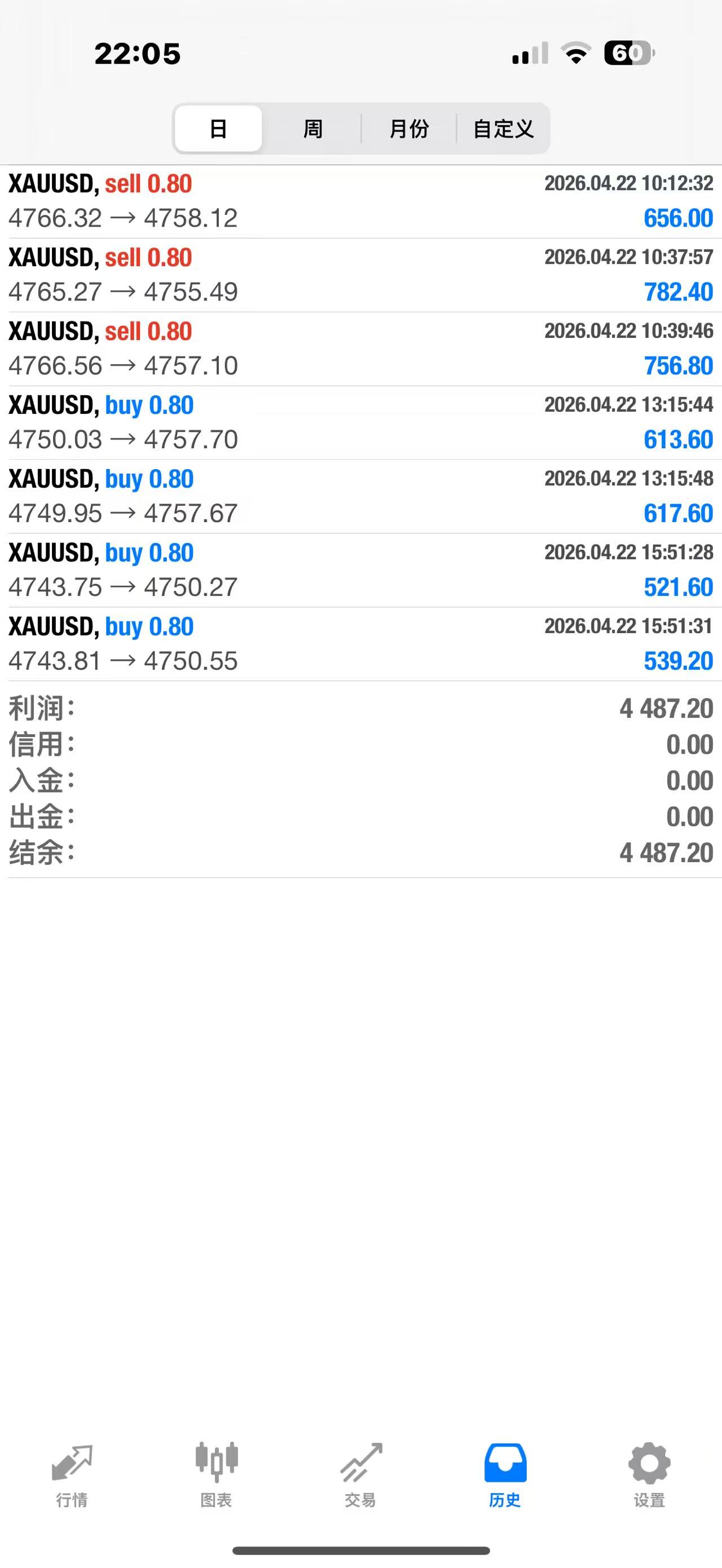
Task: Check the Wi-Fi status icon
Action: 575,54
